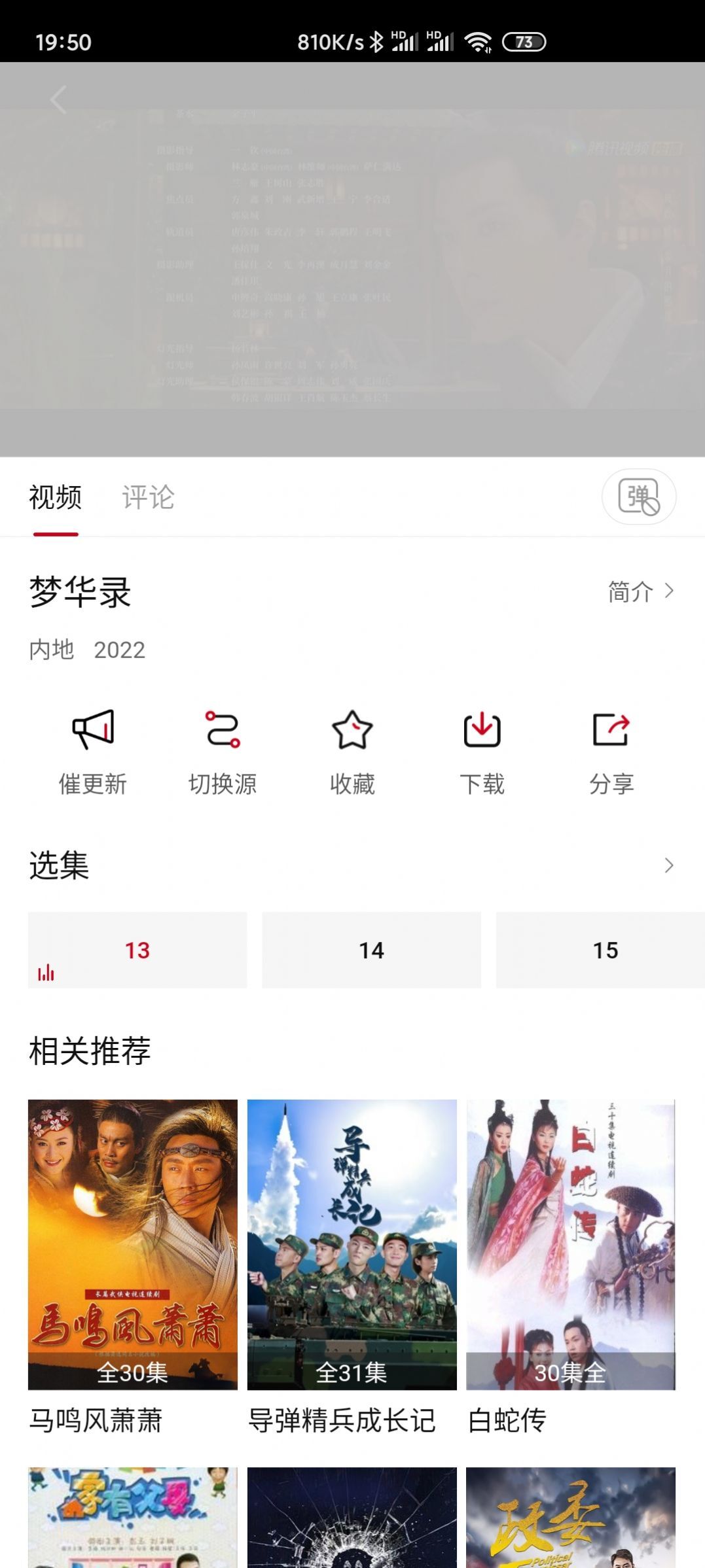Expand the dimmed credits video area
The height and width of the screenshot is (1568, 705).
tap(352, 262)
